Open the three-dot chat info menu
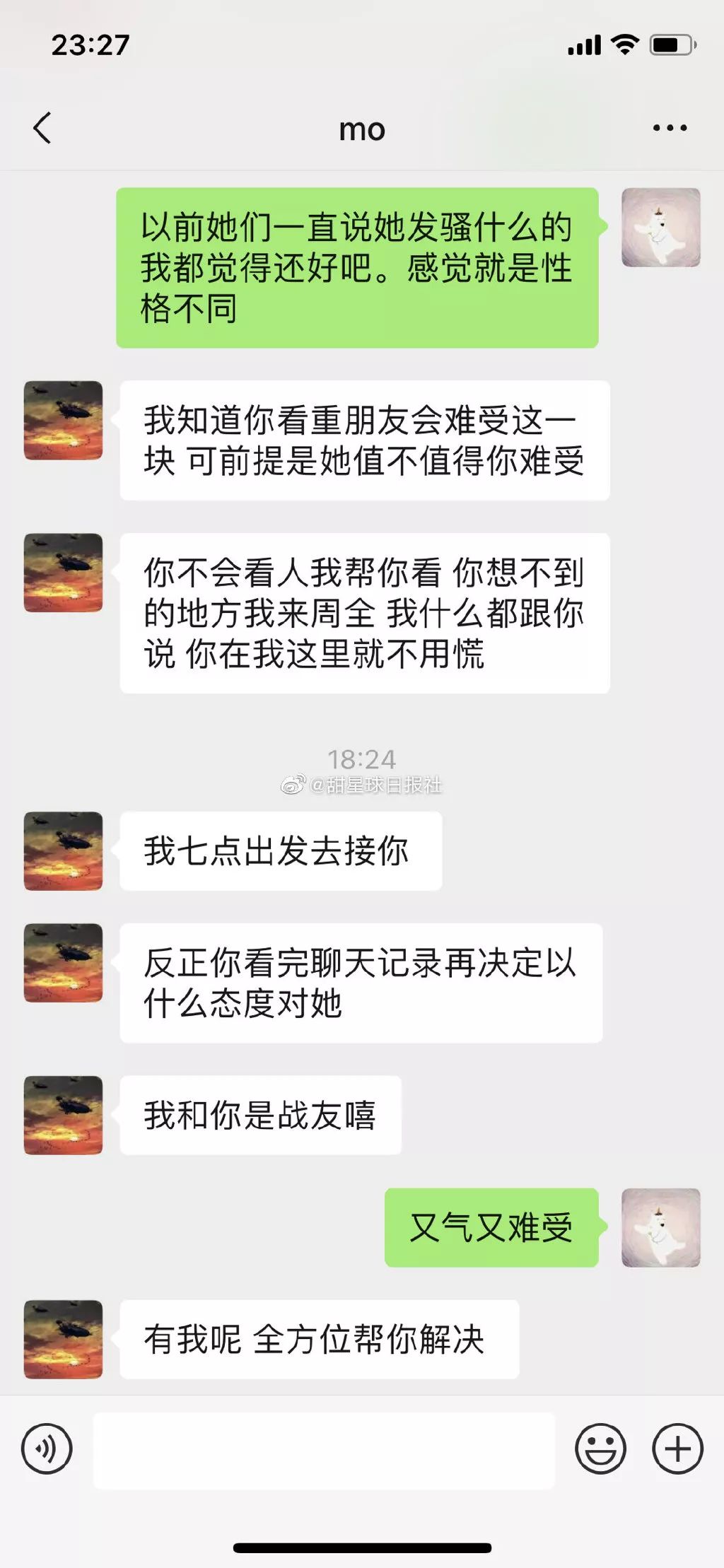 (670, 129)
